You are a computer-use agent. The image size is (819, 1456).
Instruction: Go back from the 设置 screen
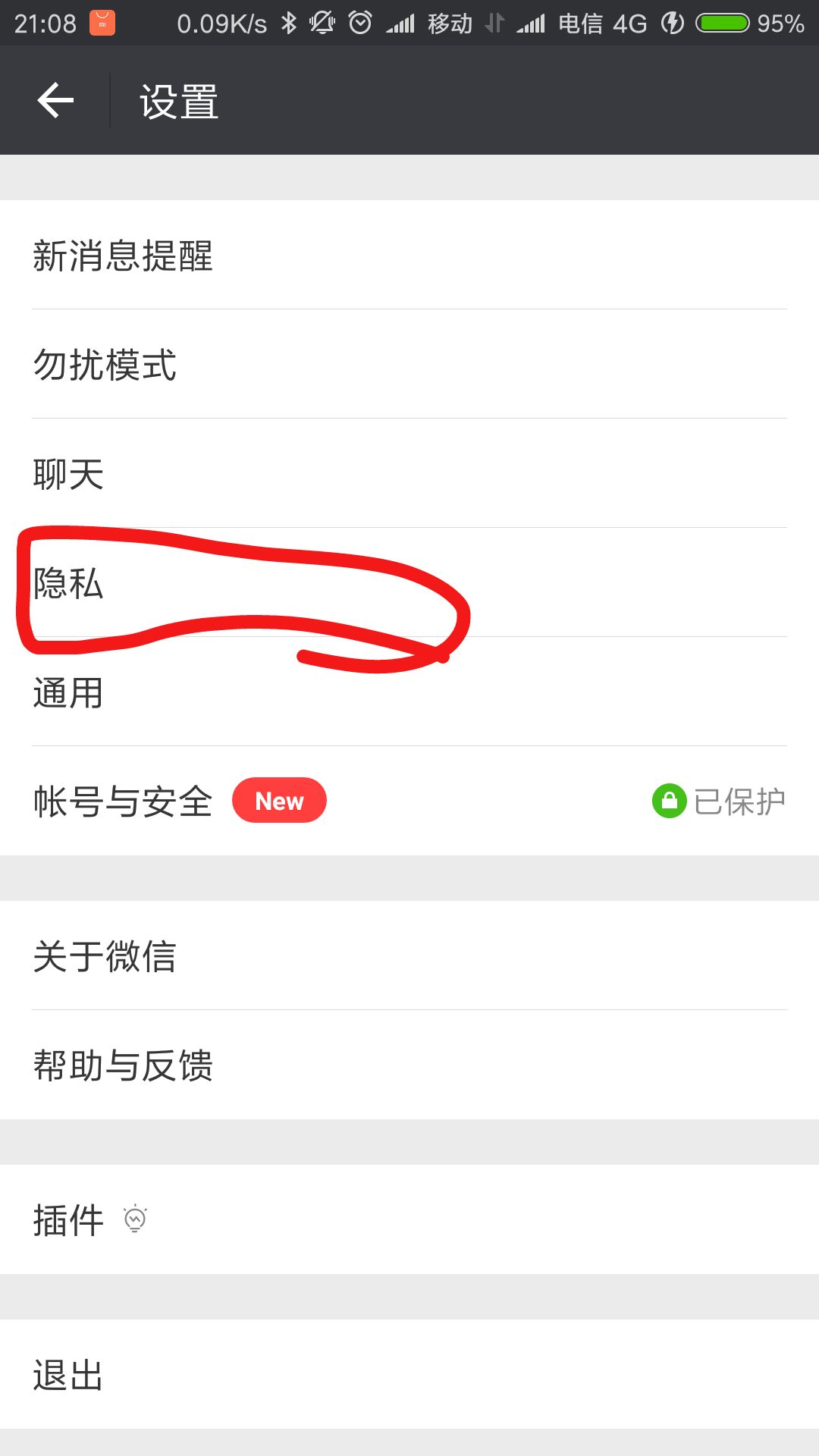[x=55, y=100]
